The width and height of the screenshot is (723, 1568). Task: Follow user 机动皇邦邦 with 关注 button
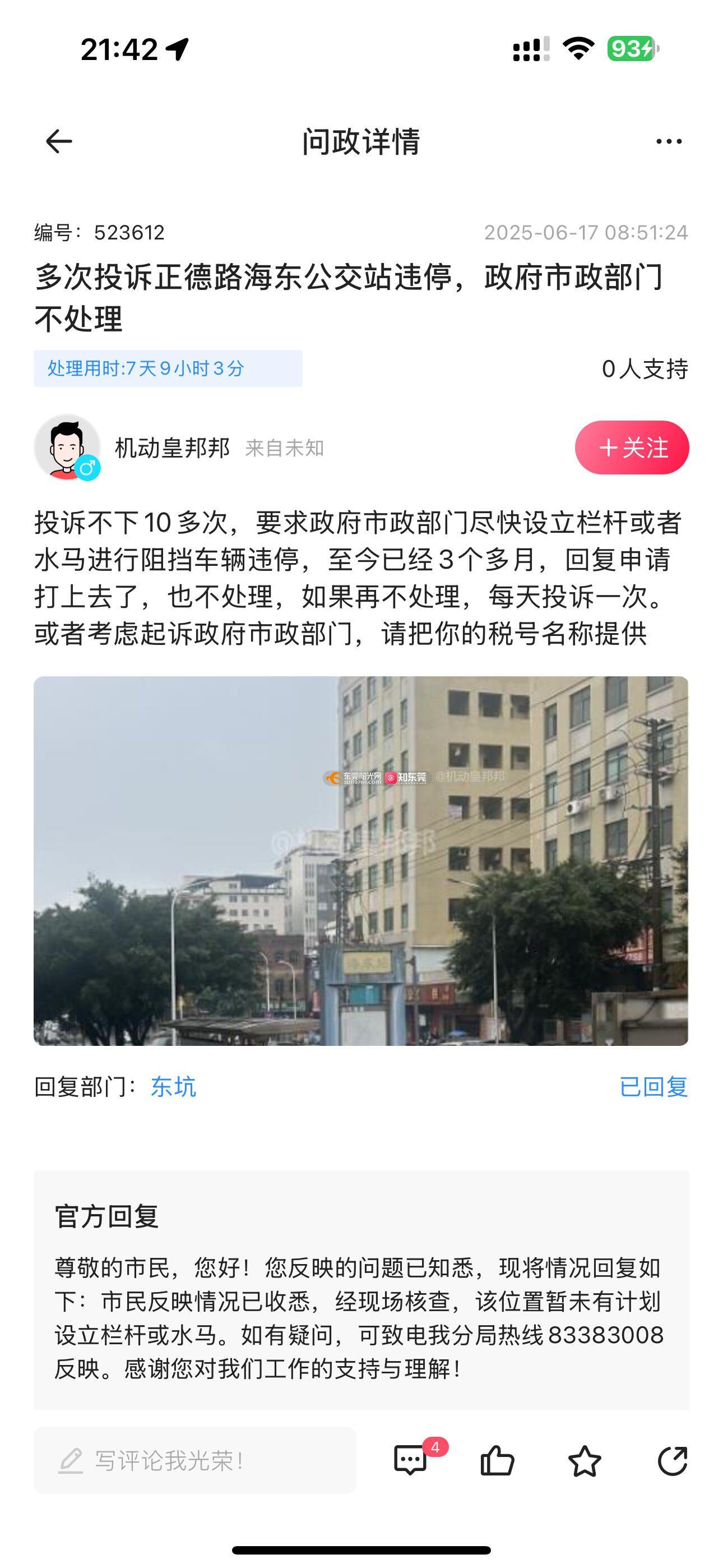pos(632,448)
